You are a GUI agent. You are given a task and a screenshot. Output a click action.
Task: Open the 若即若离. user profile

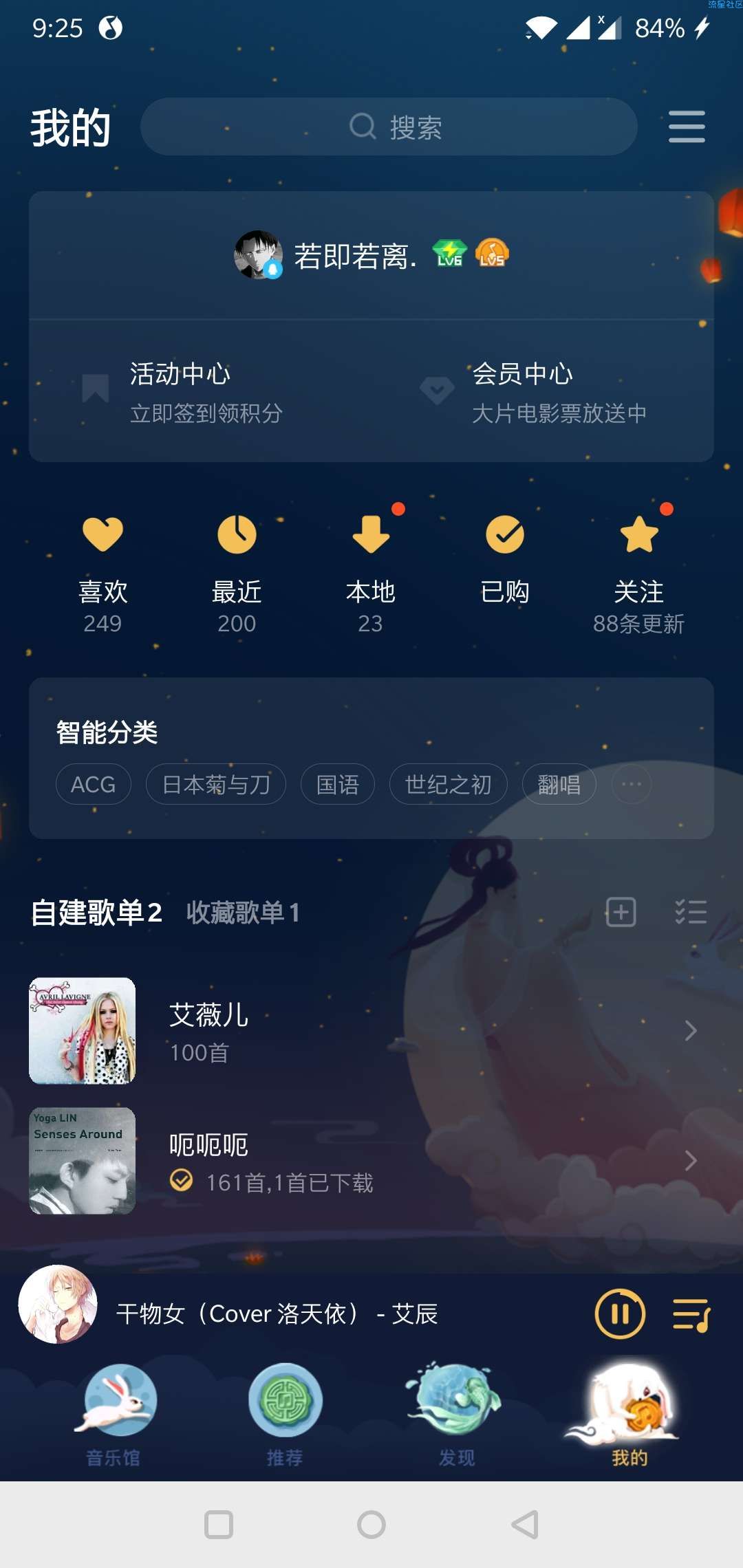pyautogui.click(x=354, y=256)
